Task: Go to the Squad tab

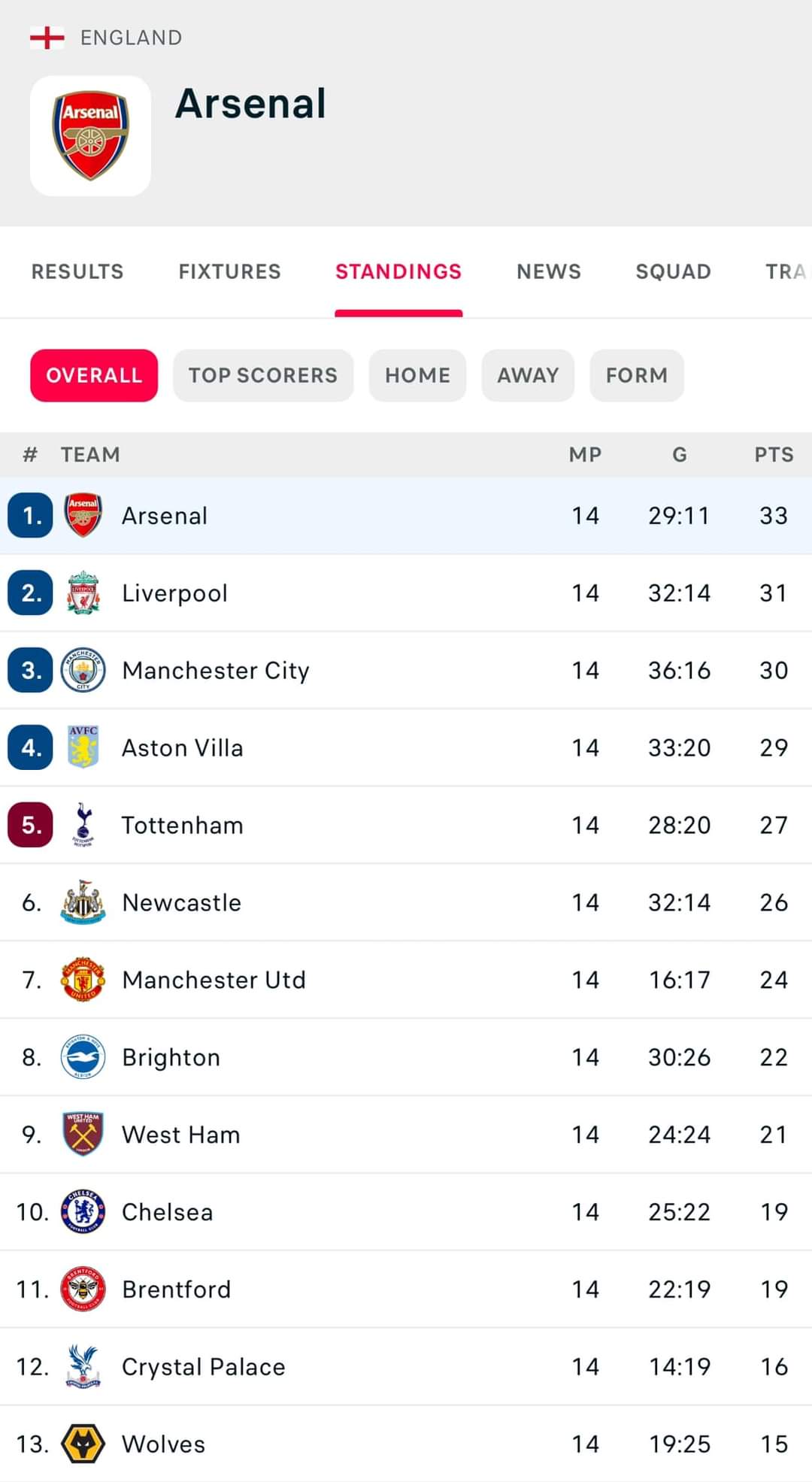Action: (x=673, y=271)
